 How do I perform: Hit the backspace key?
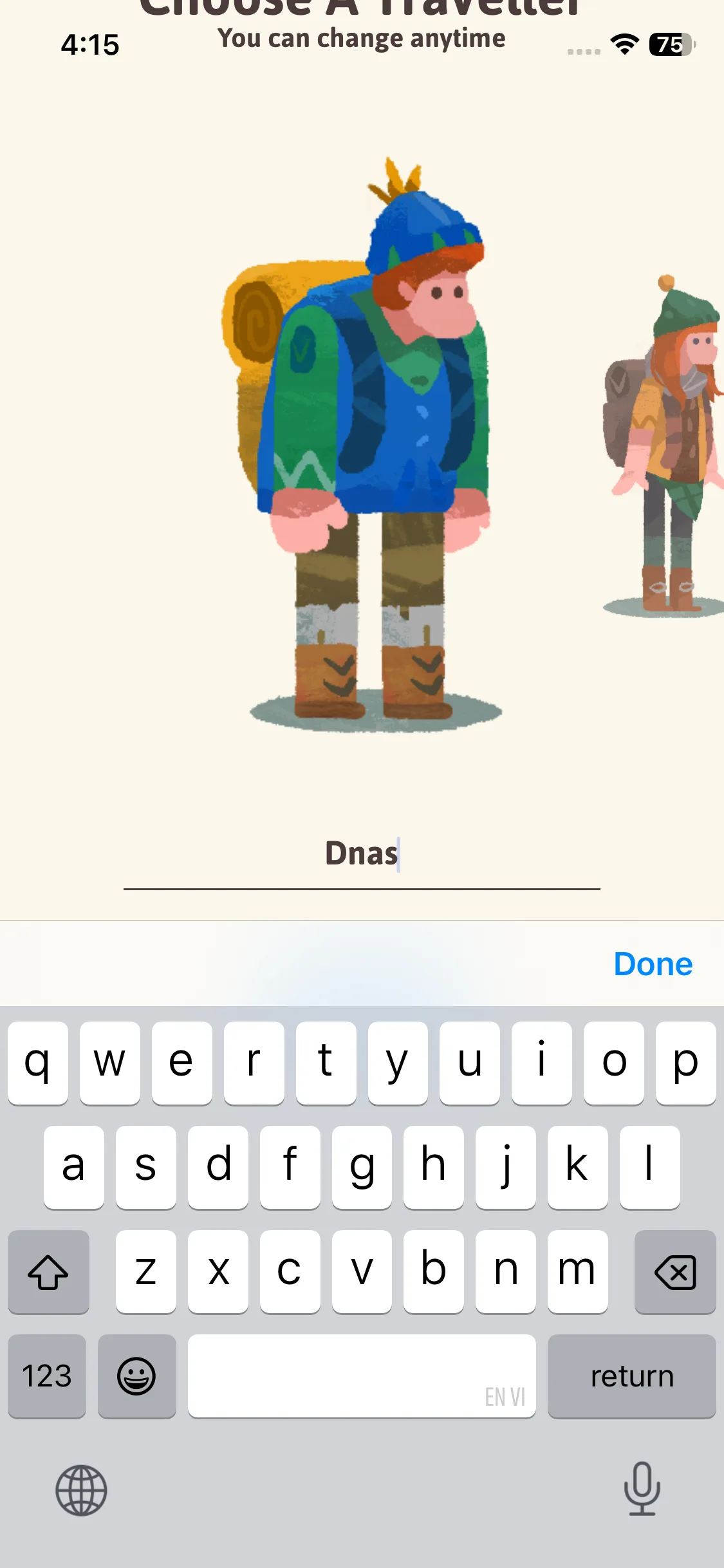pyautogui.click(x=674, y=1272)
